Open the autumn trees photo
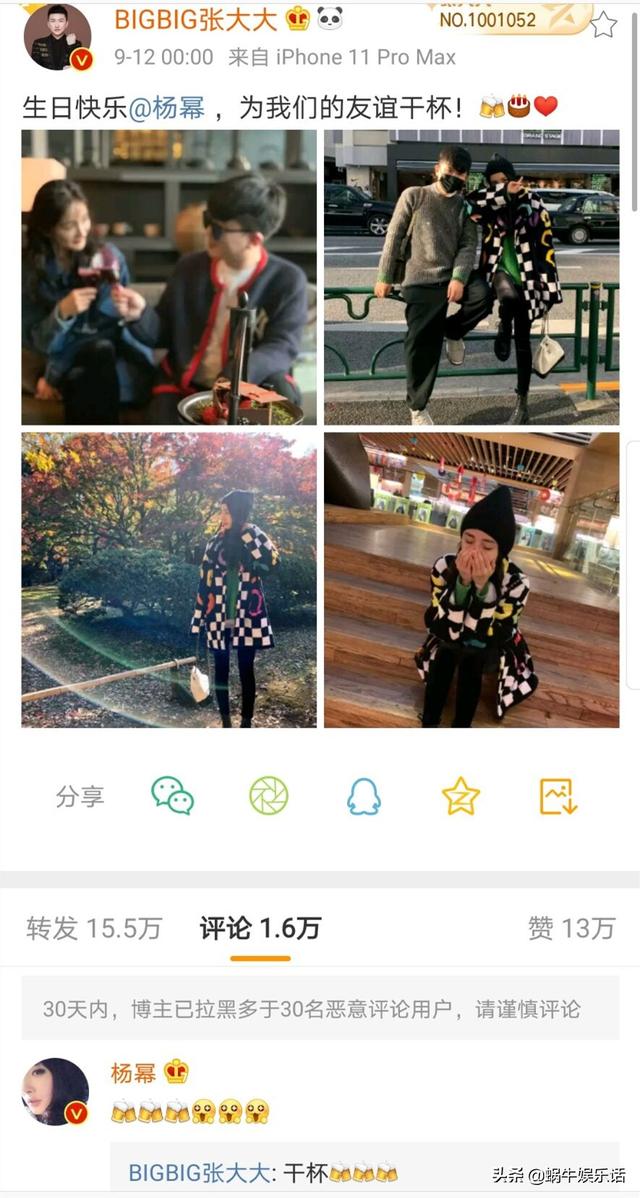640x1198 pixels. [169, 580]
